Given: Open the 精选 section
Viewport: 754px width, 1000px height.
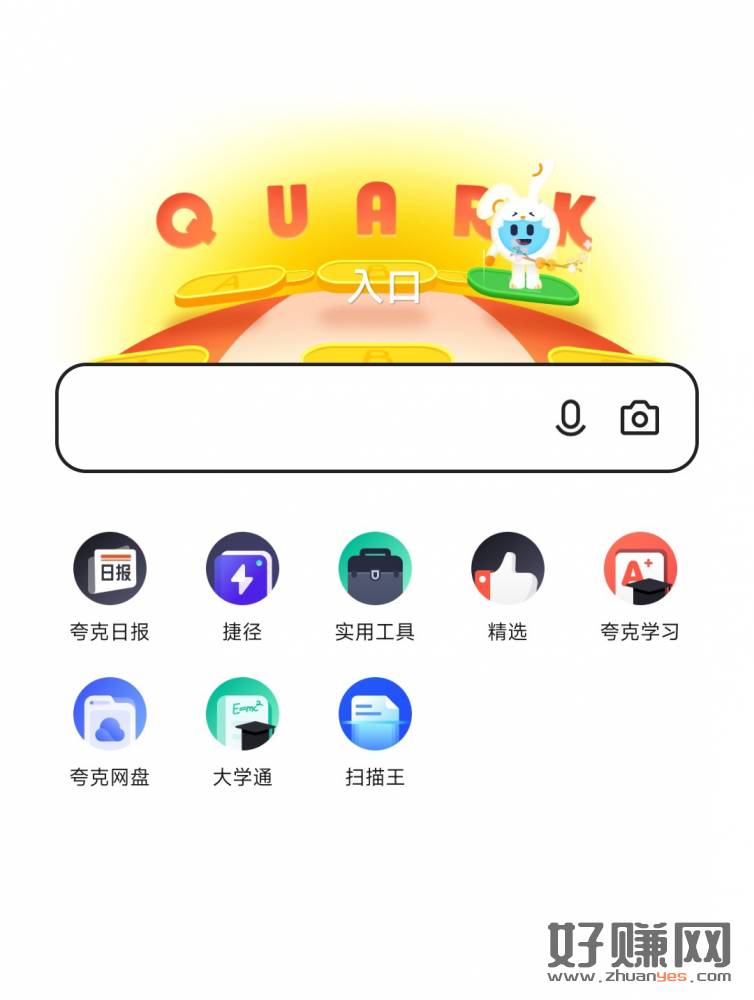Looking at the screenshot, I should tap(507, 569).
